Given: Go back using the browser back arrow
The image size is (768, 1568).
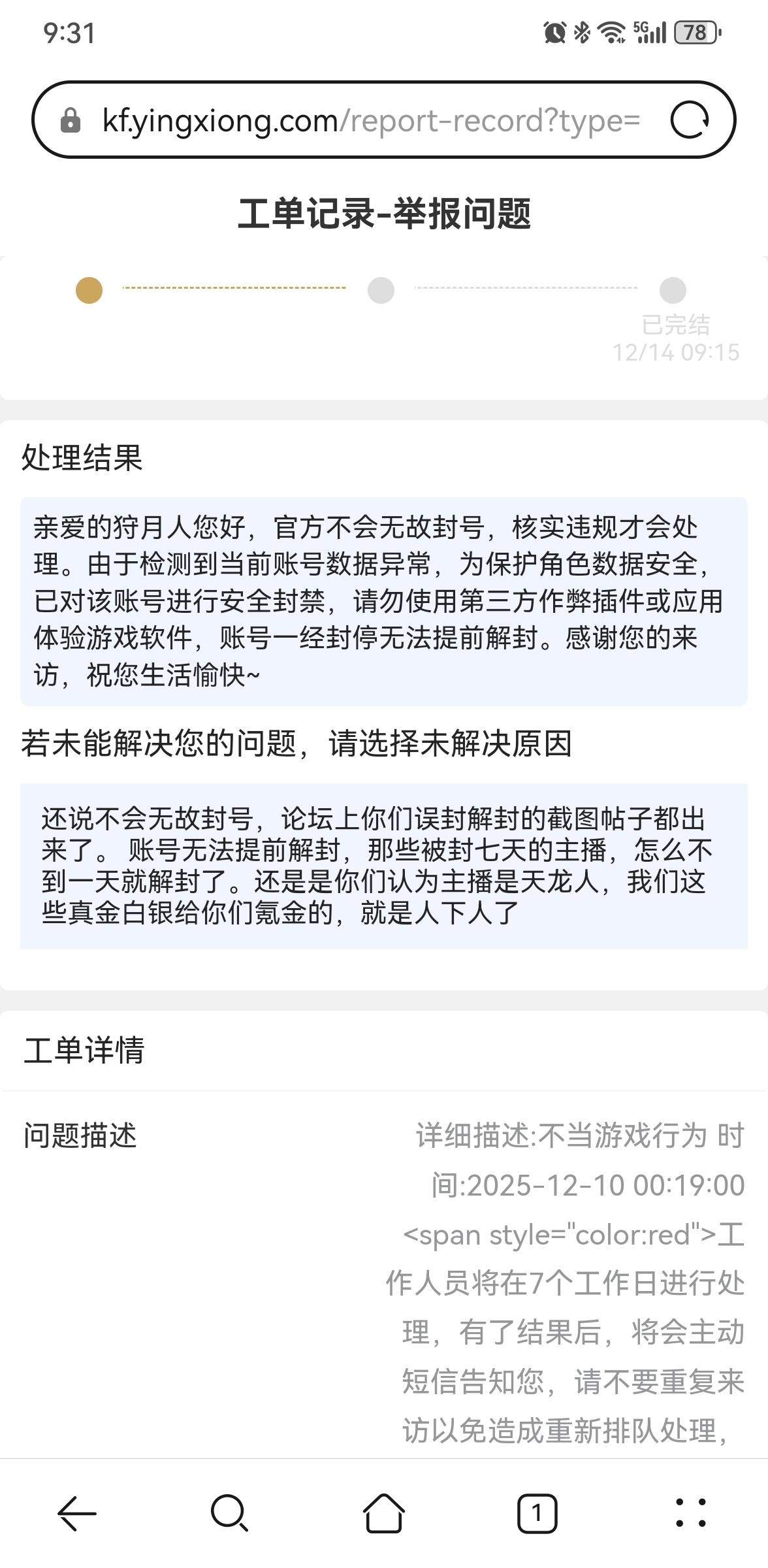Looking at the screenshot, I should [x=77, y=1513].
